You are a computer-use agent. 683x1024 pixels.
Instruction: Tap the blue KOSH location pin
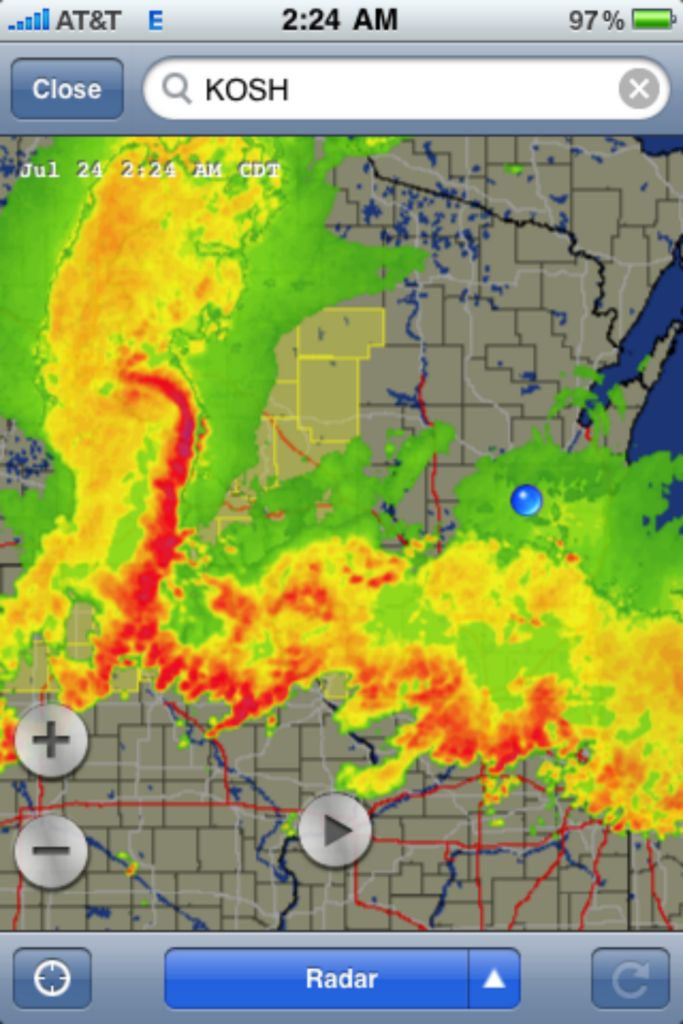click(526, 500)
